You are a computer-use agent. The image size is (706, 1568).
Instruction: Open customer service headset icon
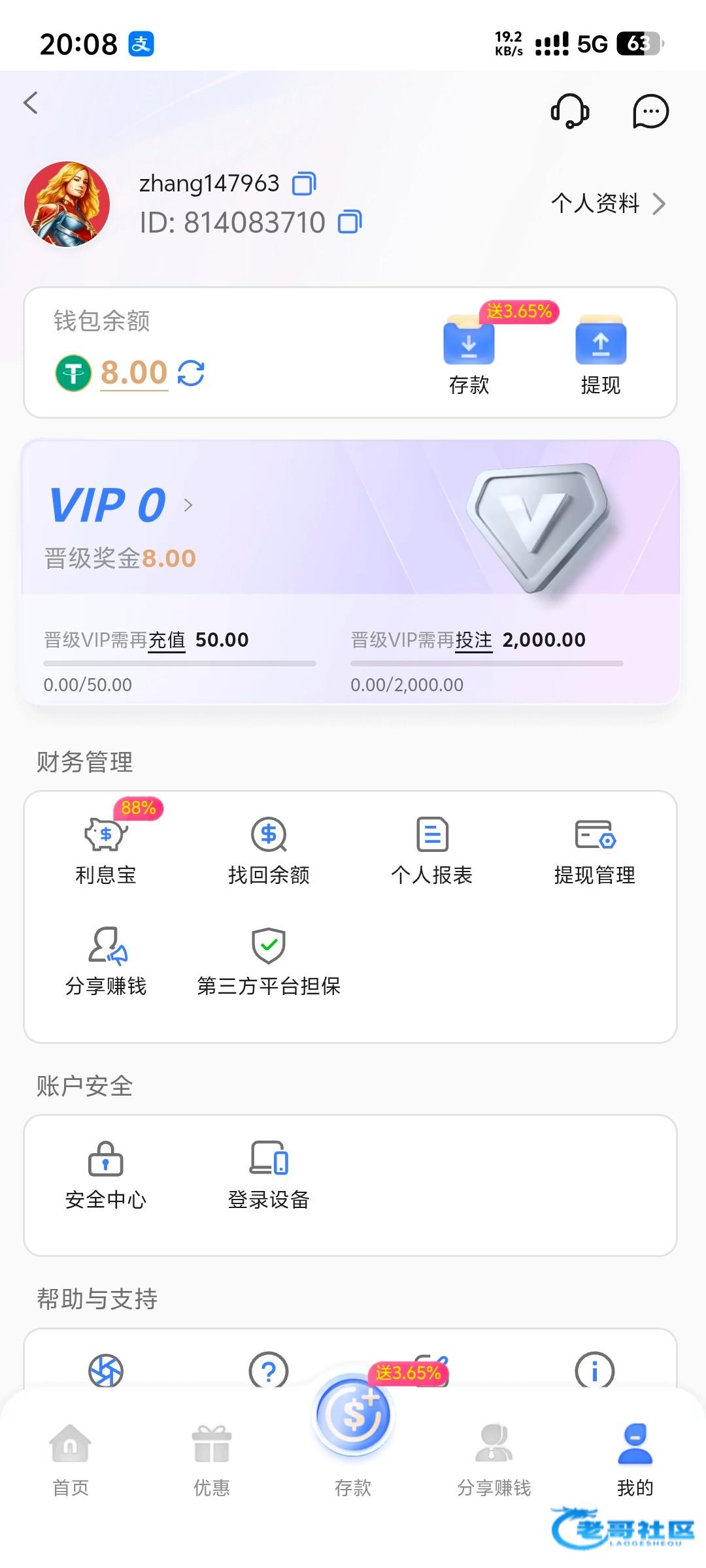click(x=569, y=110)
